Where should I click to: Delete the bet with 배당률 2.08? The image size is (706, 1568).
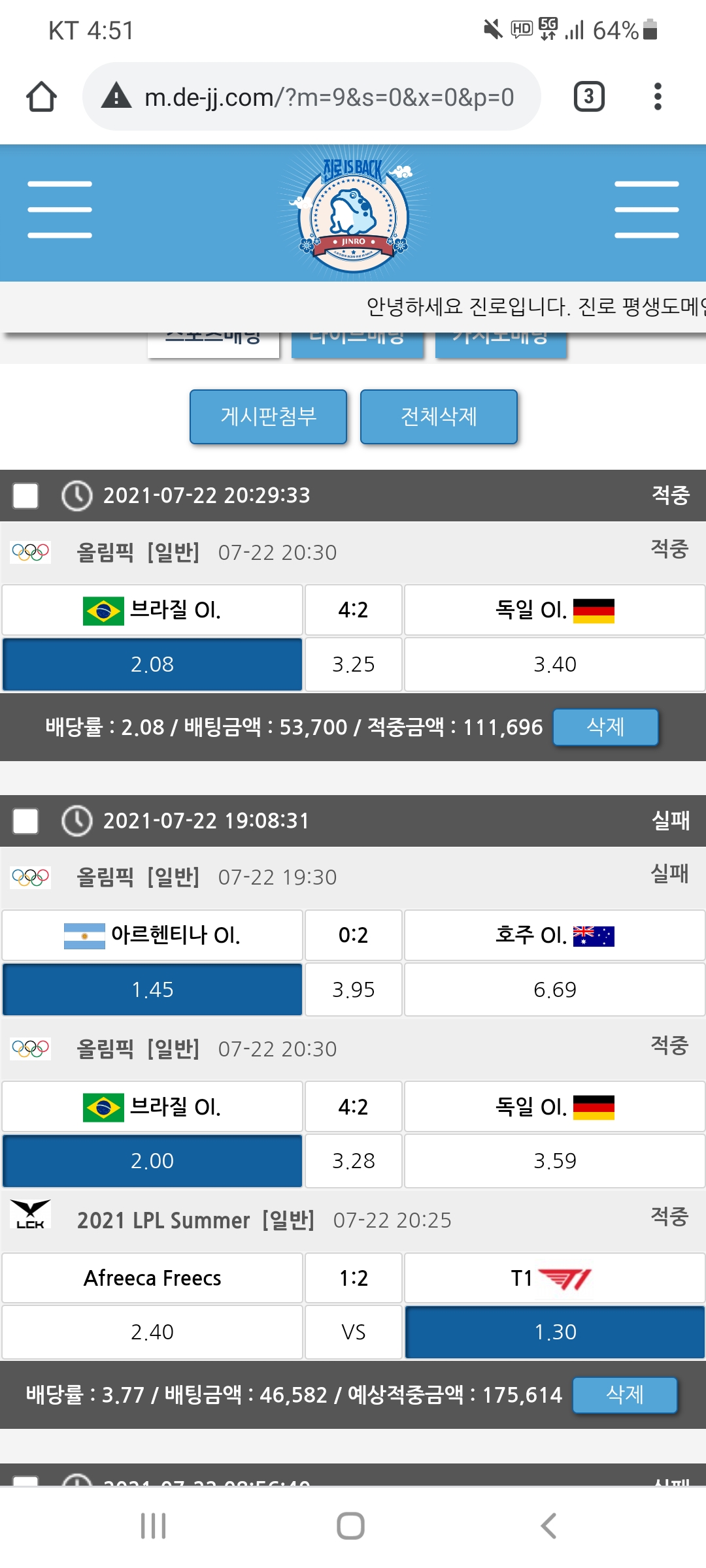[605, 727]
